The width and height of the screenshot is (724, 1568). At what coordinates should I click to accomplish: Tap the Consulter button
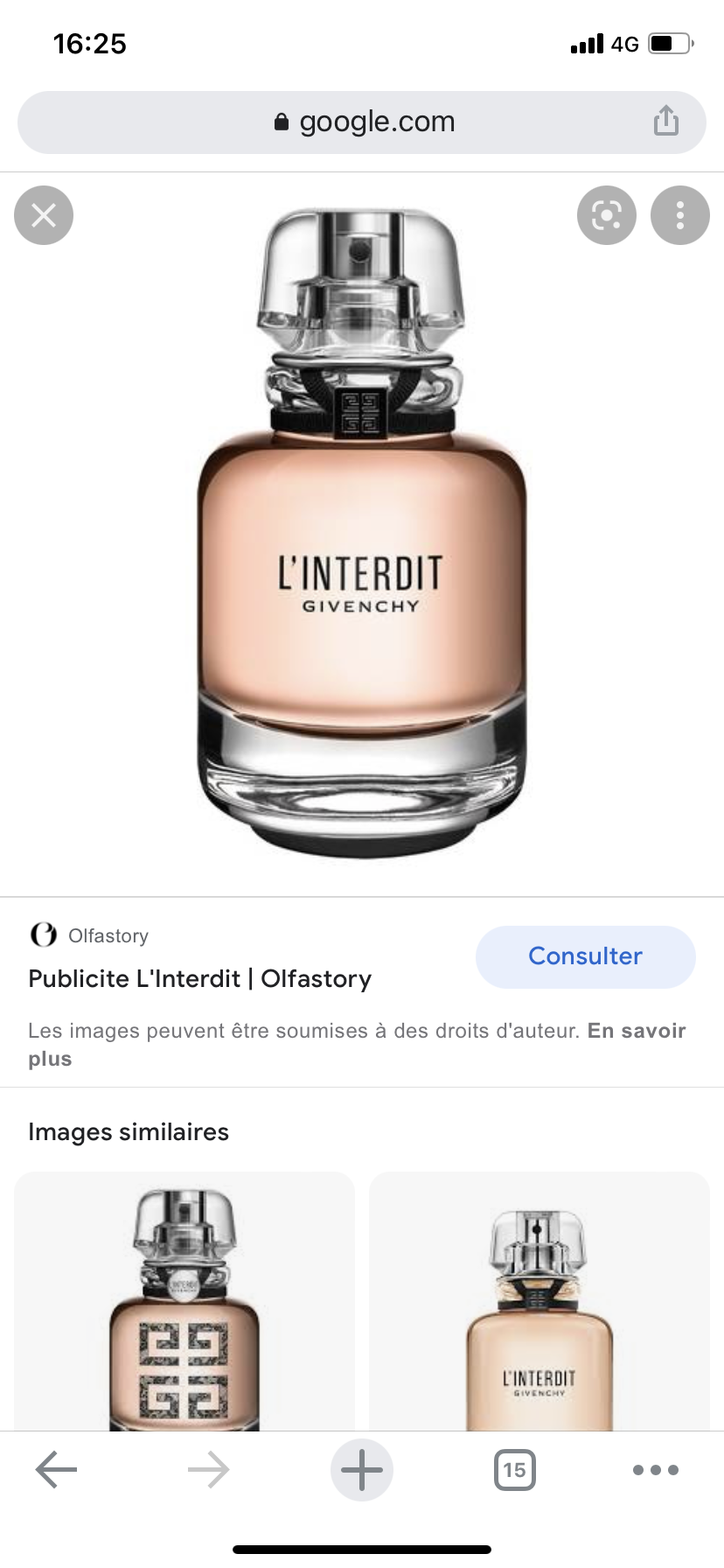(x=585, y=956)
